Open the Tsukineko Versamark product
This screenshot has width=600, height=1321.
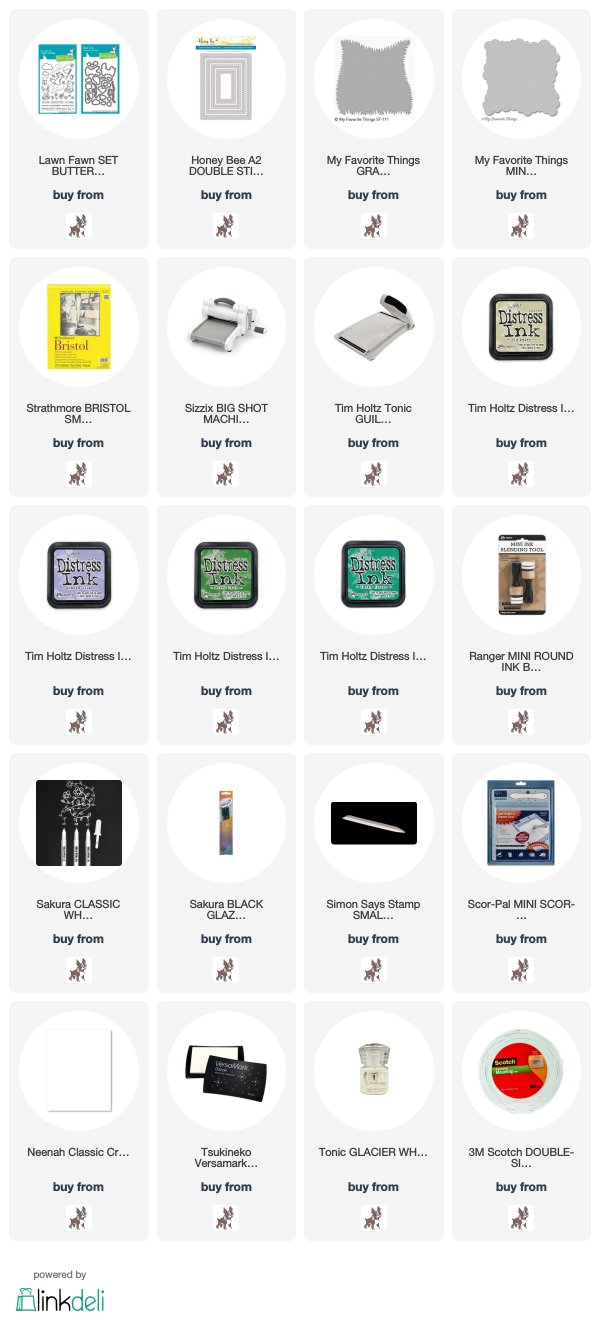pyautogui.click(x=226, y=1121)
